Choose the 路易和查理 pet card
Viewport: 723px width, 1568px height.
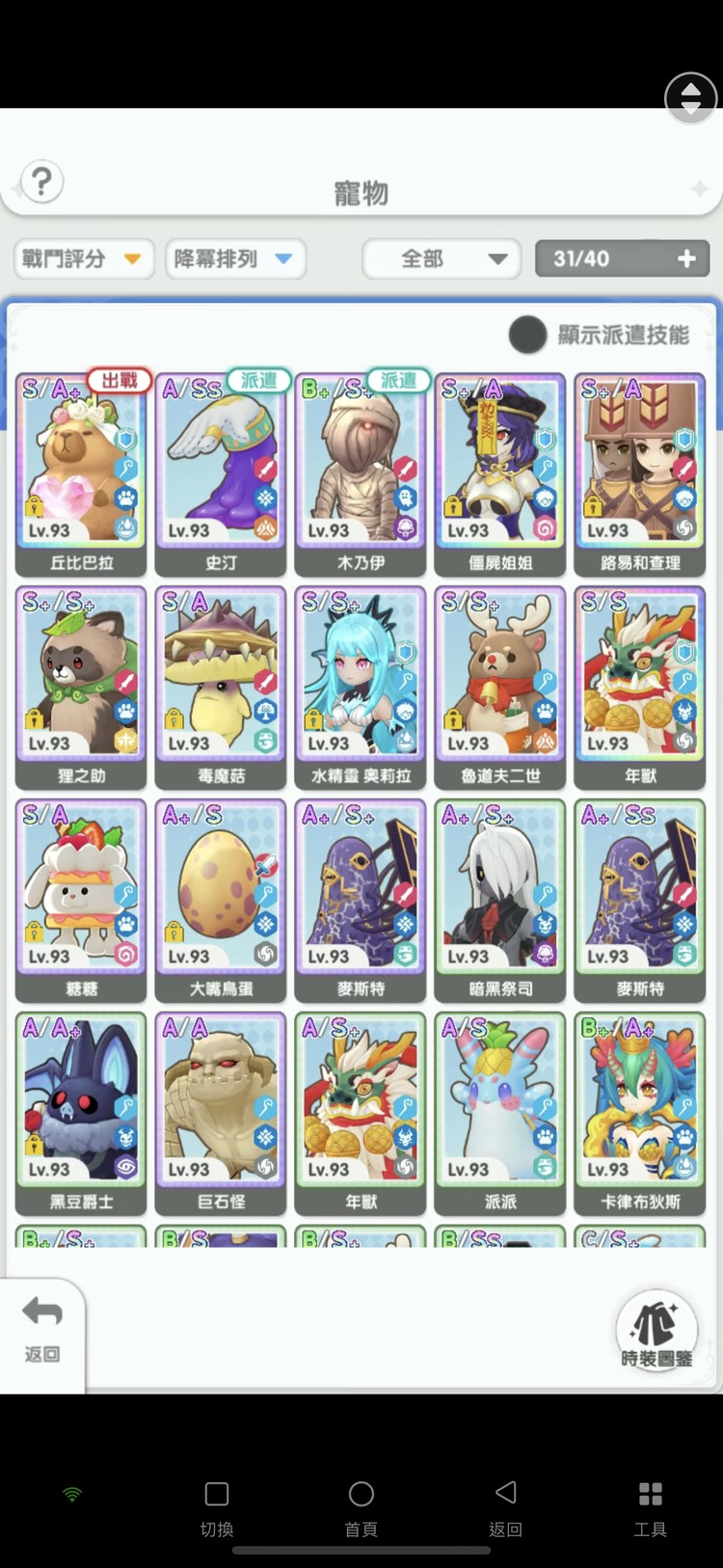(640, 473)
